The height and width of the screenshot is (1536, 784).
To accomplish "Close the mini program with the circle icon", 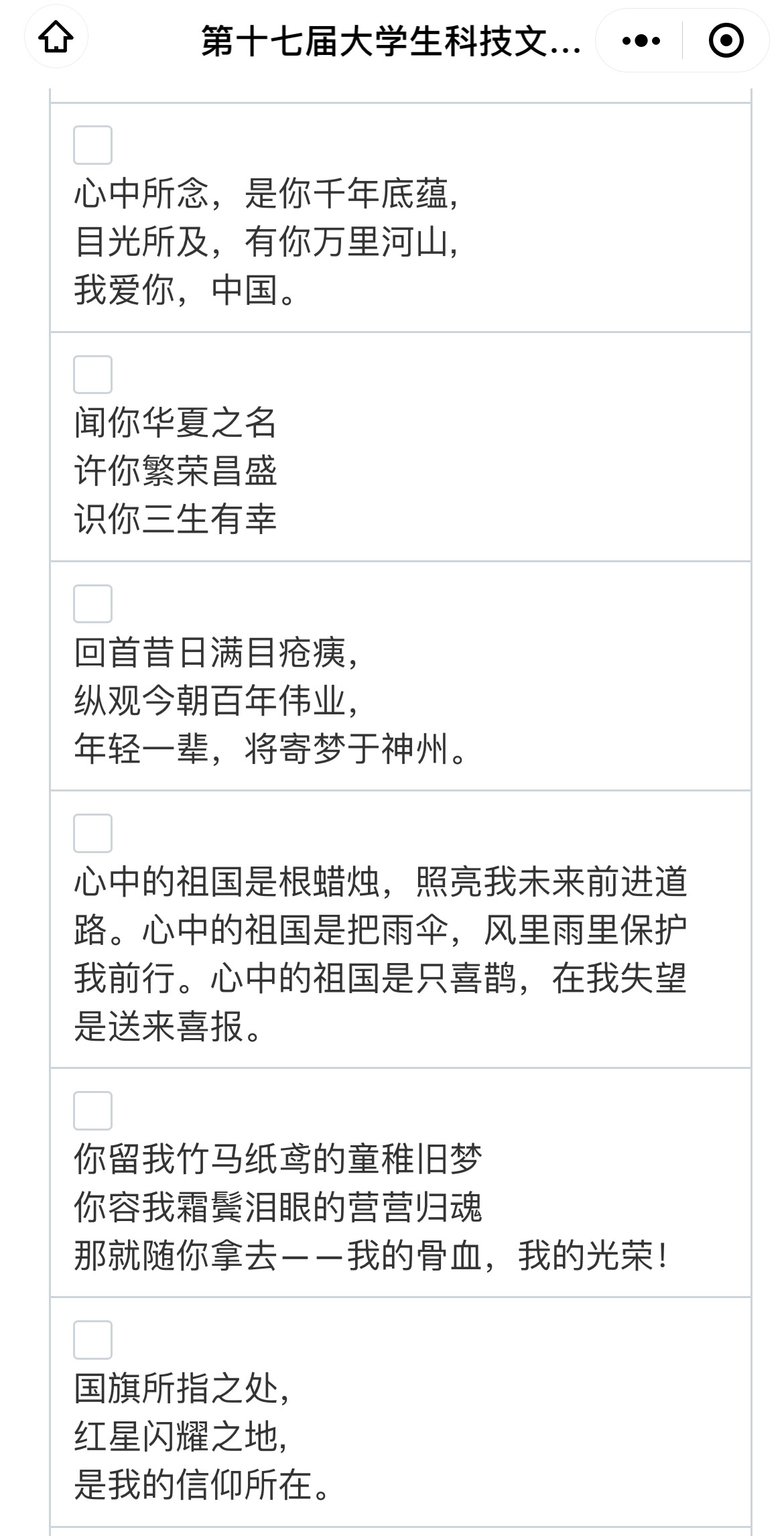I will 726,41.
